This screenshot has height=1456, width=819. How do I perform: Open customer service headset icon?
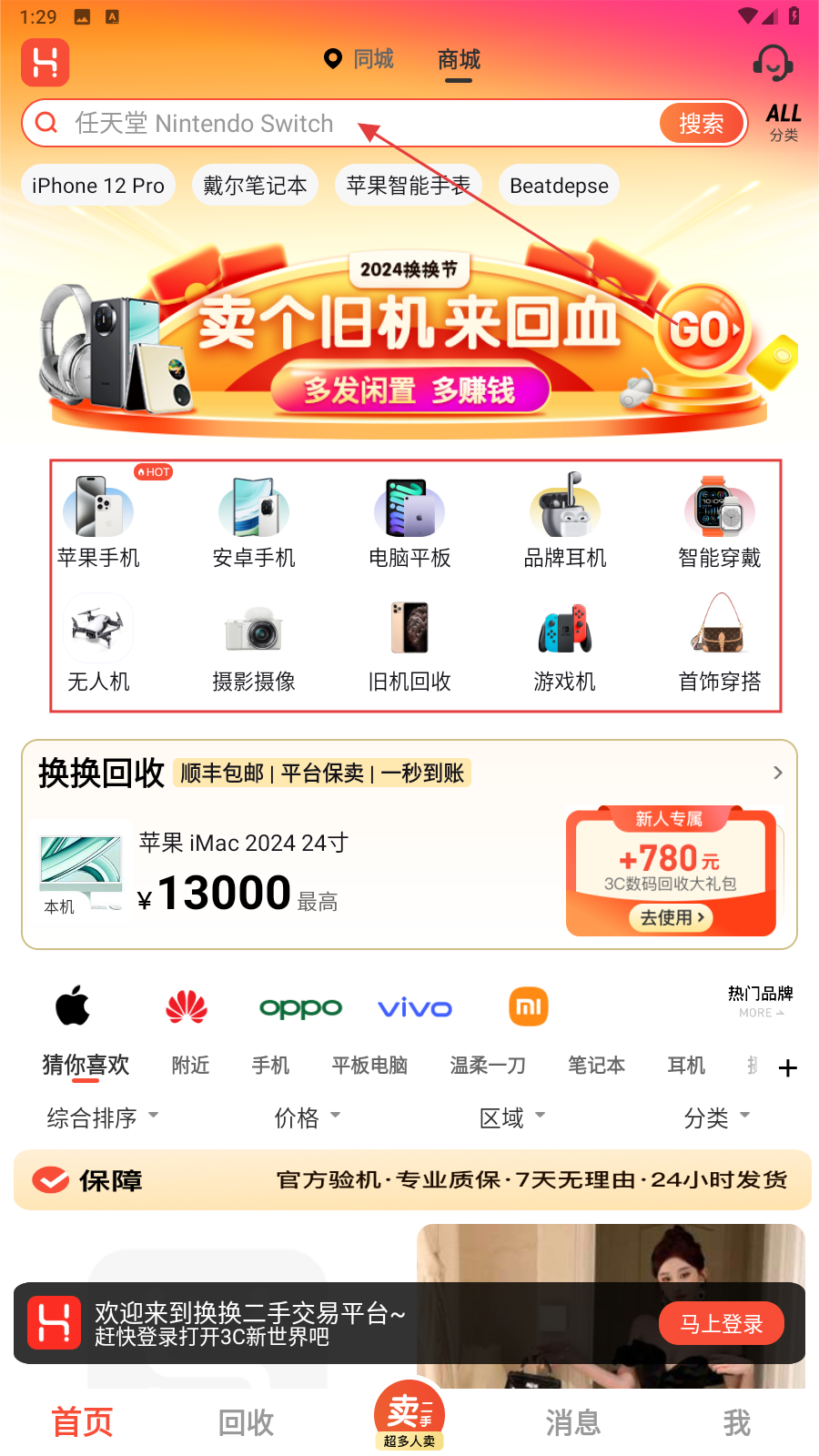tap(773, 62)
